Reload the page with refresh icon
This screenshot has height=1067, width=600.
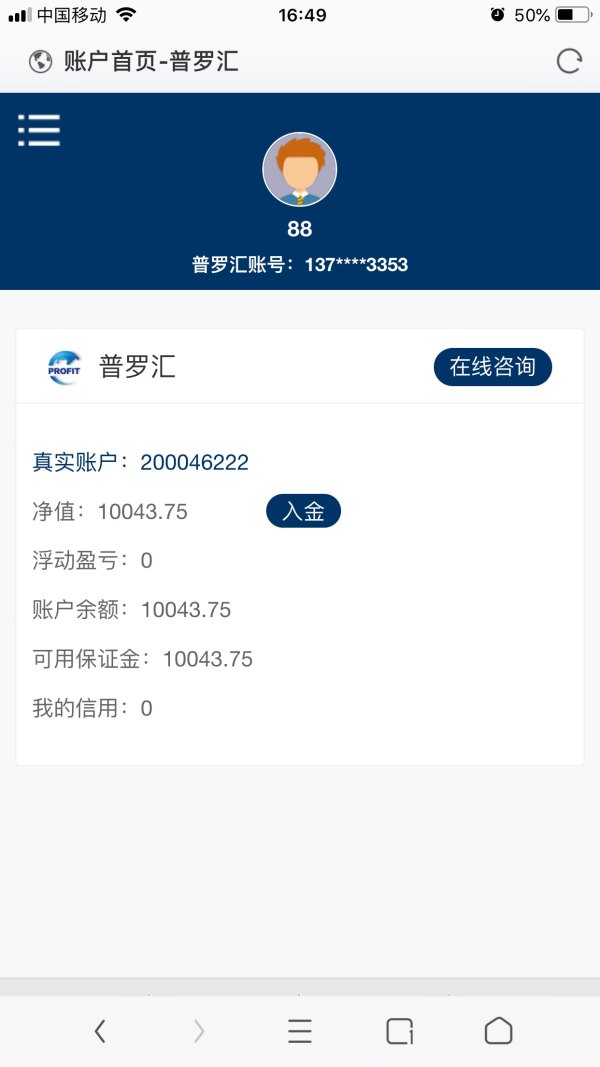(569, 62)
